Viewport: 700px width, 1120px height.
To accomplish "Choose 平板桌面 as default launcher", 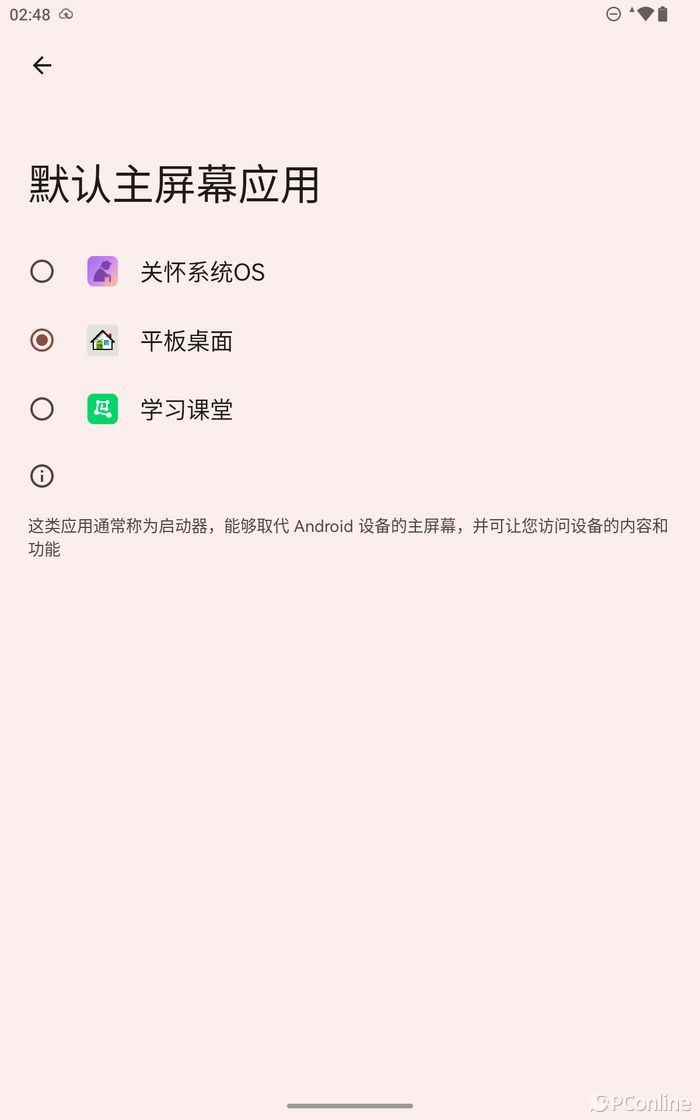I will (x=42, y=340).
